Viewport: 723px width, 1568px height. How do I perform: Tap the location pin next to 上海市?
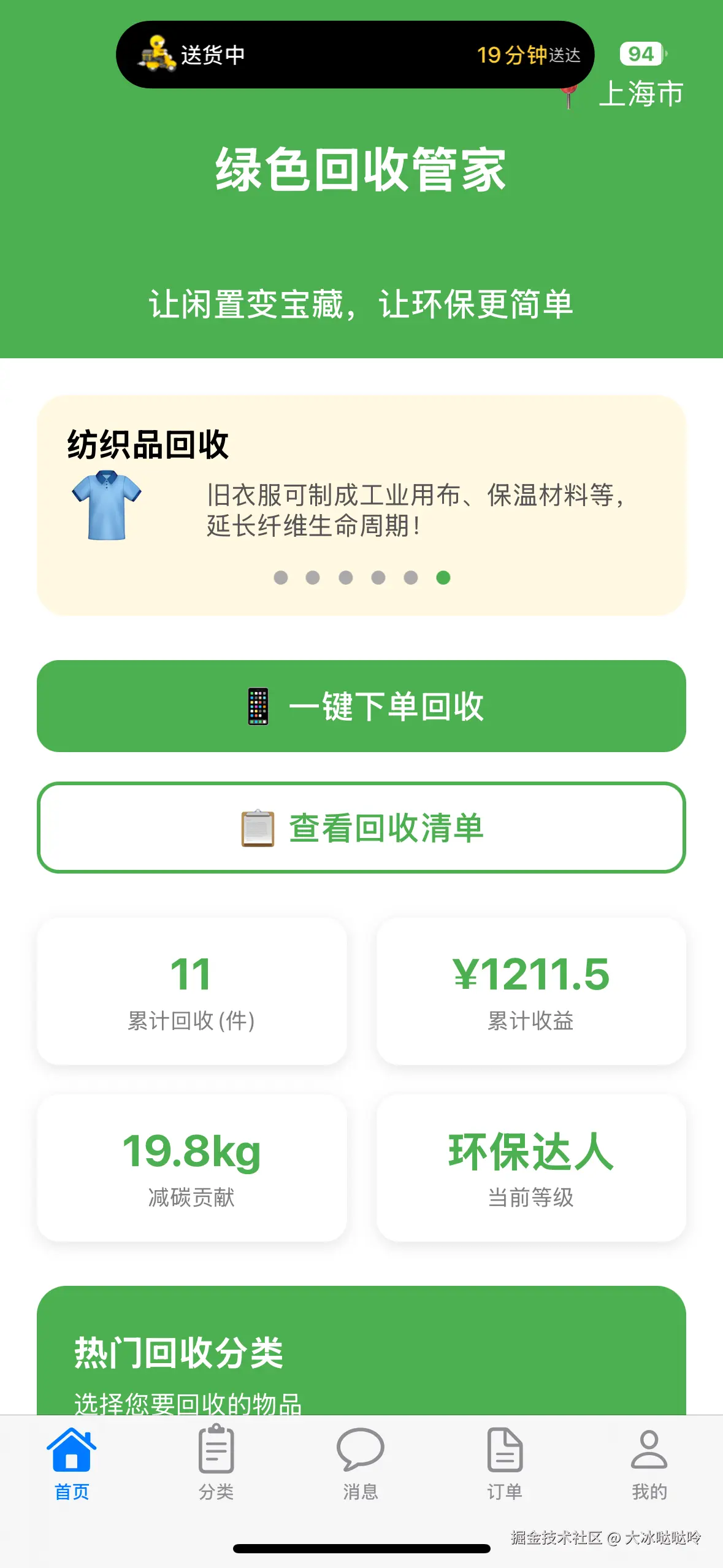click(x=570, y=93)
